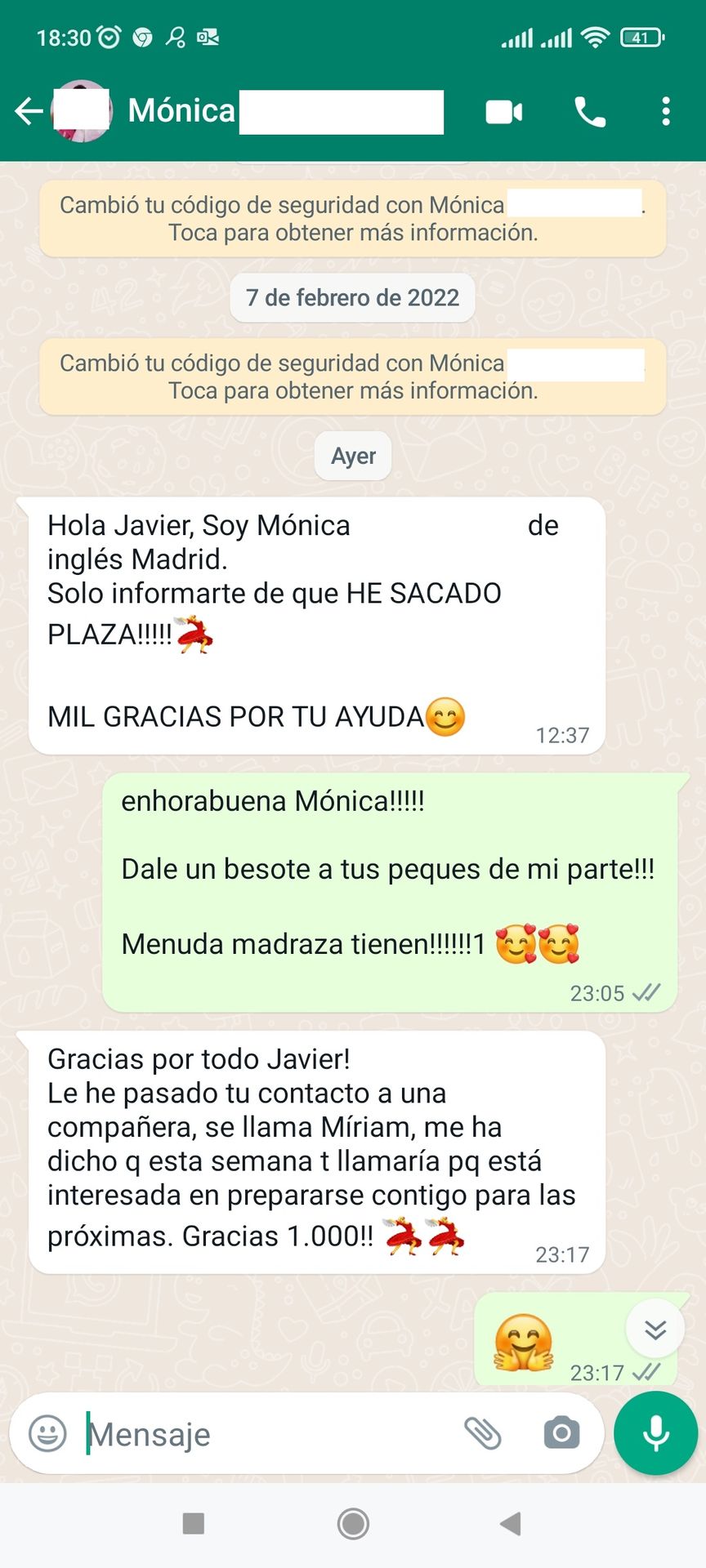Start a voice call with Mónica
Viewport: 706px width, 1568px height.
coord(590,112)
